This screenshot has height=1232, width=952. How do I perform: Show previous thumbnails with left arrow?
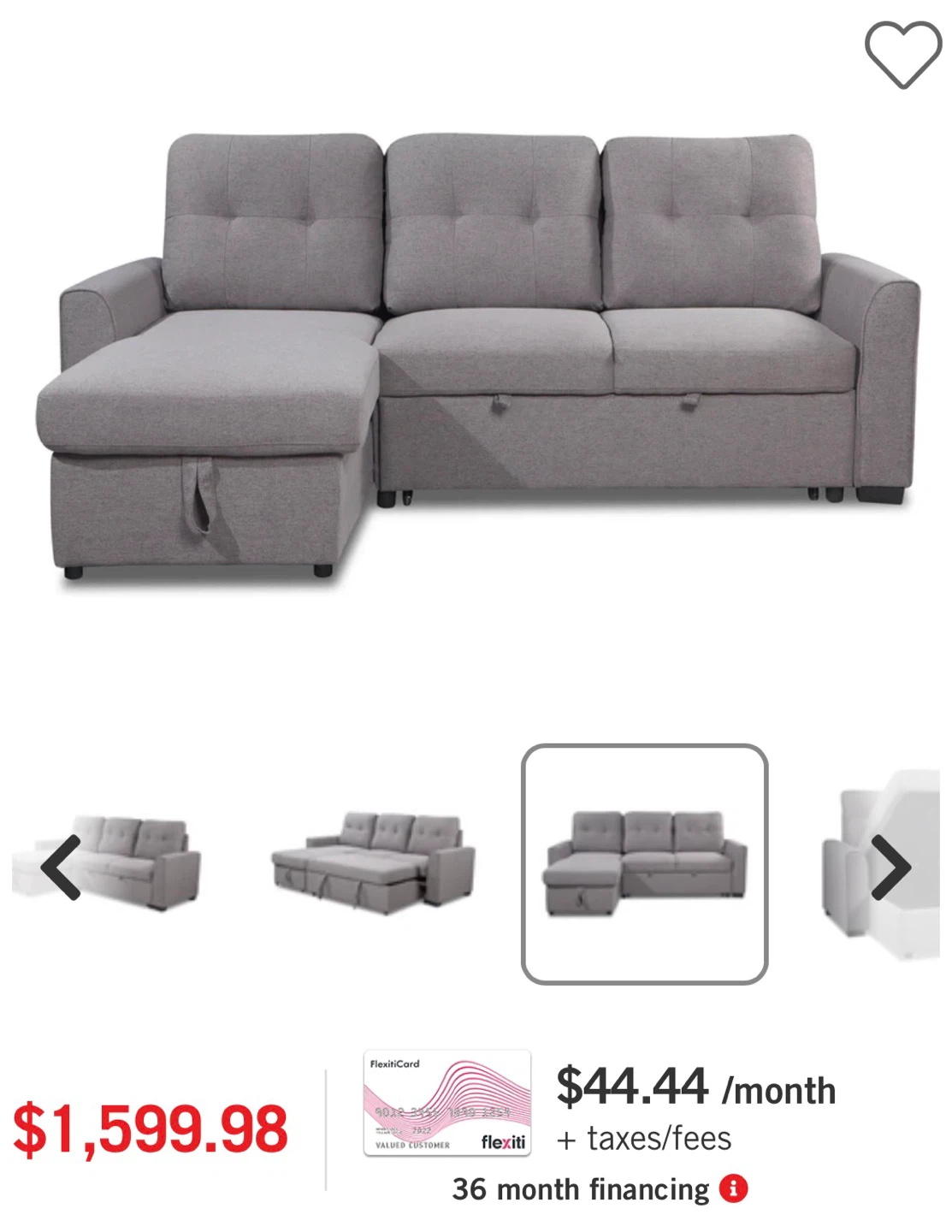(61, 868)
